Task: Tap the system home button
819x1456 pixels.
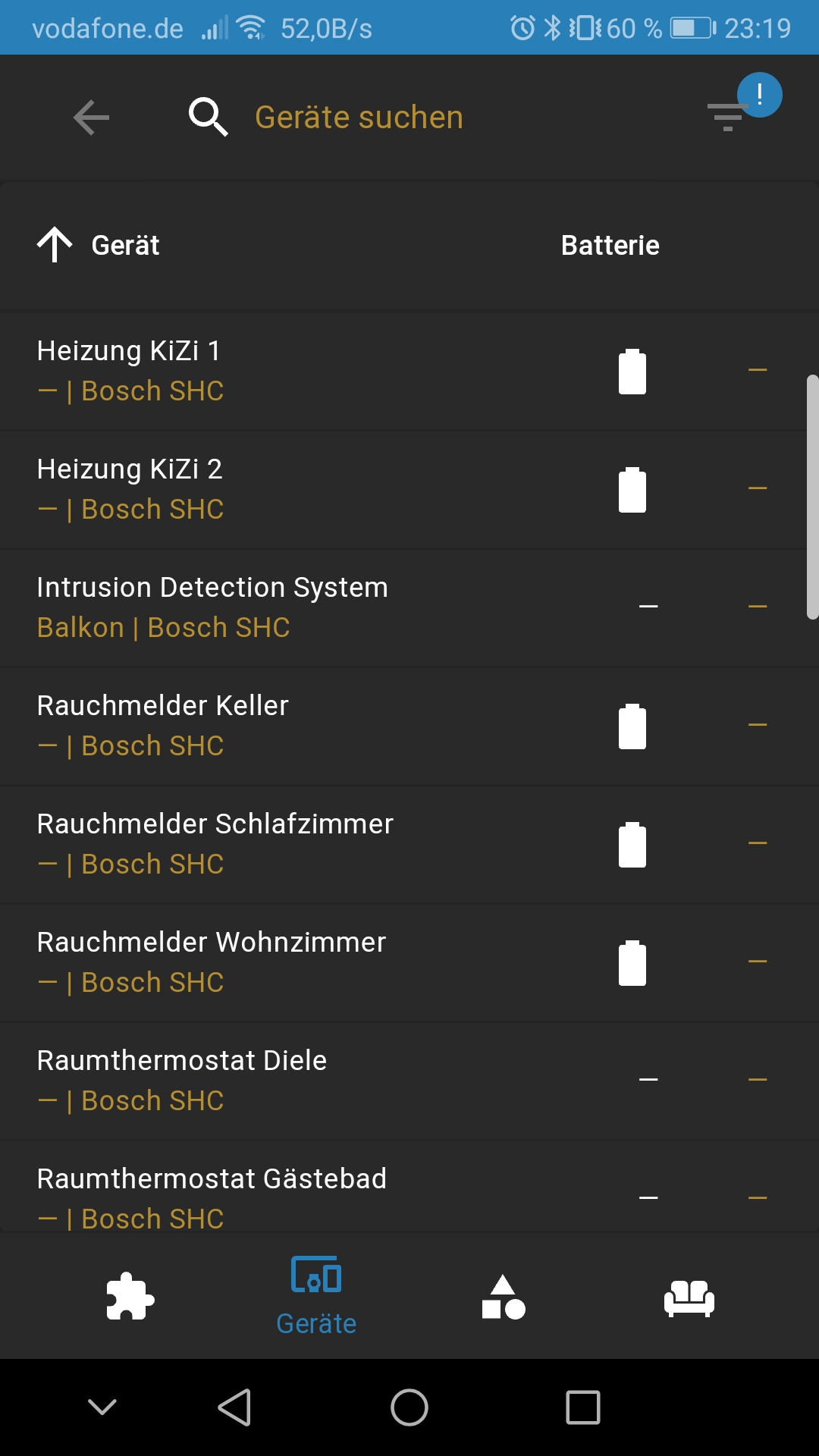Action: click(x=409, y=1407)
